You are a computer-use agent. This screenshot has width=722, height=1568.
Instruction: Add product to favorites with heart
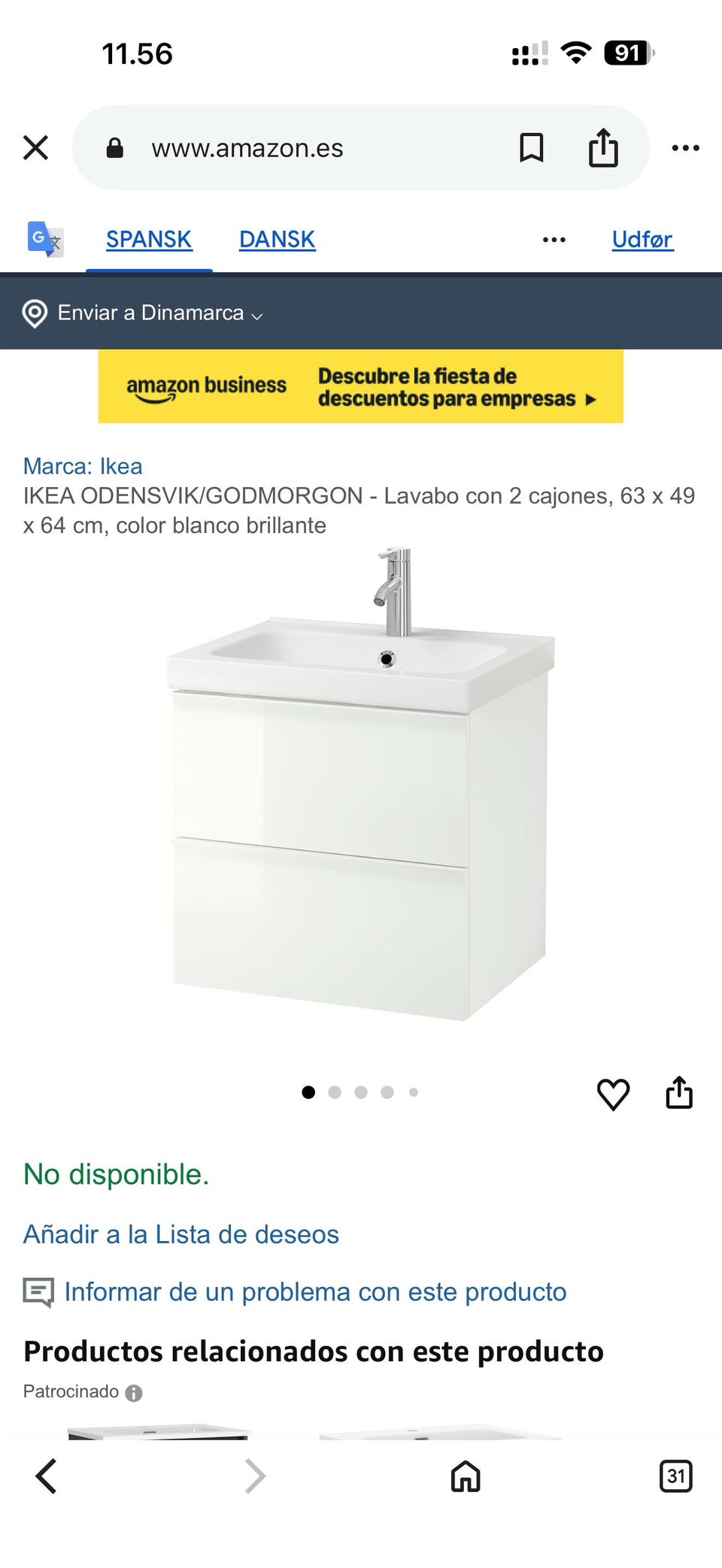click(613, 1094)
